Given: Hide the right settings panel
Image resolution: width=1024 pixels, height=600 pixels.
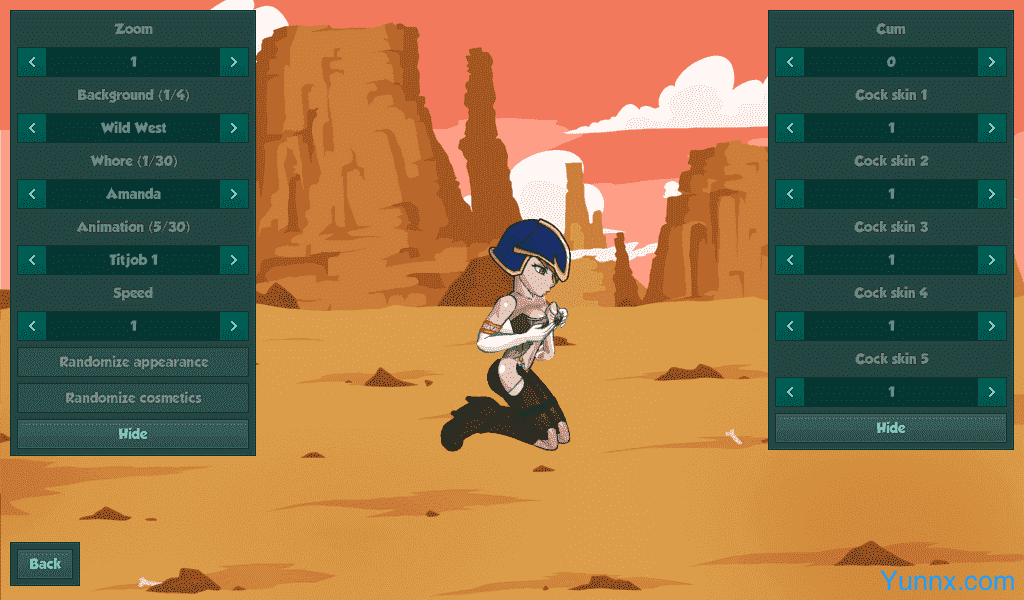Looking at the screenshot, I should (x=891, y=428).
